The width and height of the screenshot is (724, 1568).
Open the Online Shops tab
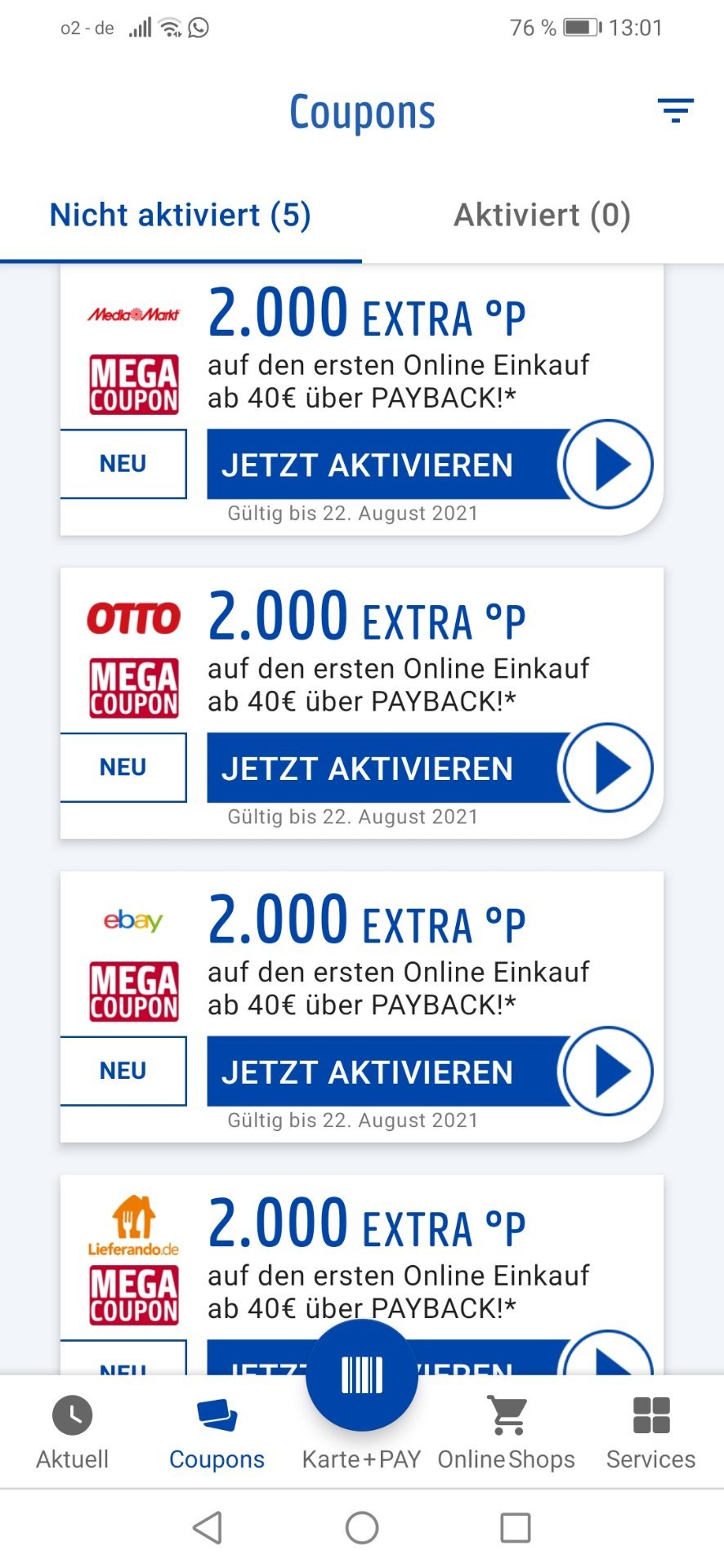pyautogui.click(x=507, y=1432)
